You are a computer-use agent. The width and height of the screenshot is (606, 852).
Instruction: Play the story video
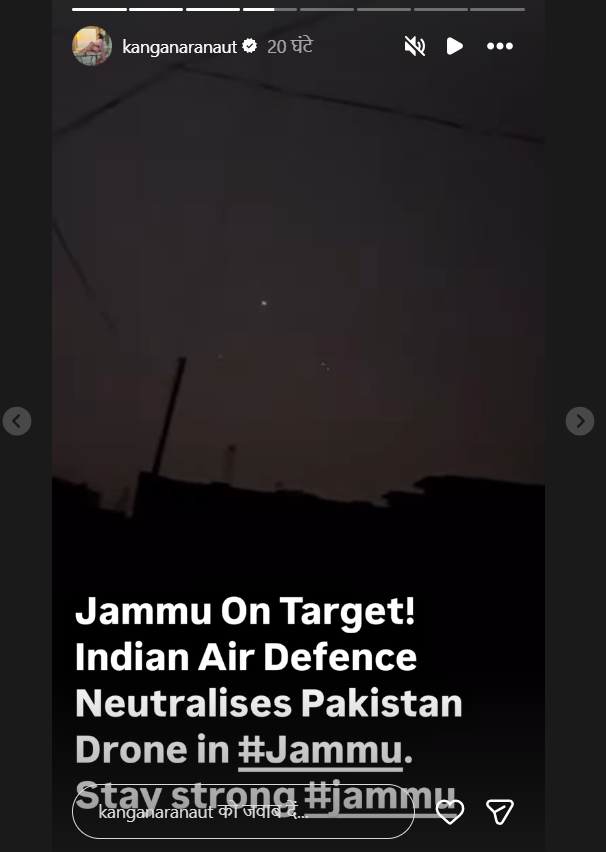point(455,46)
